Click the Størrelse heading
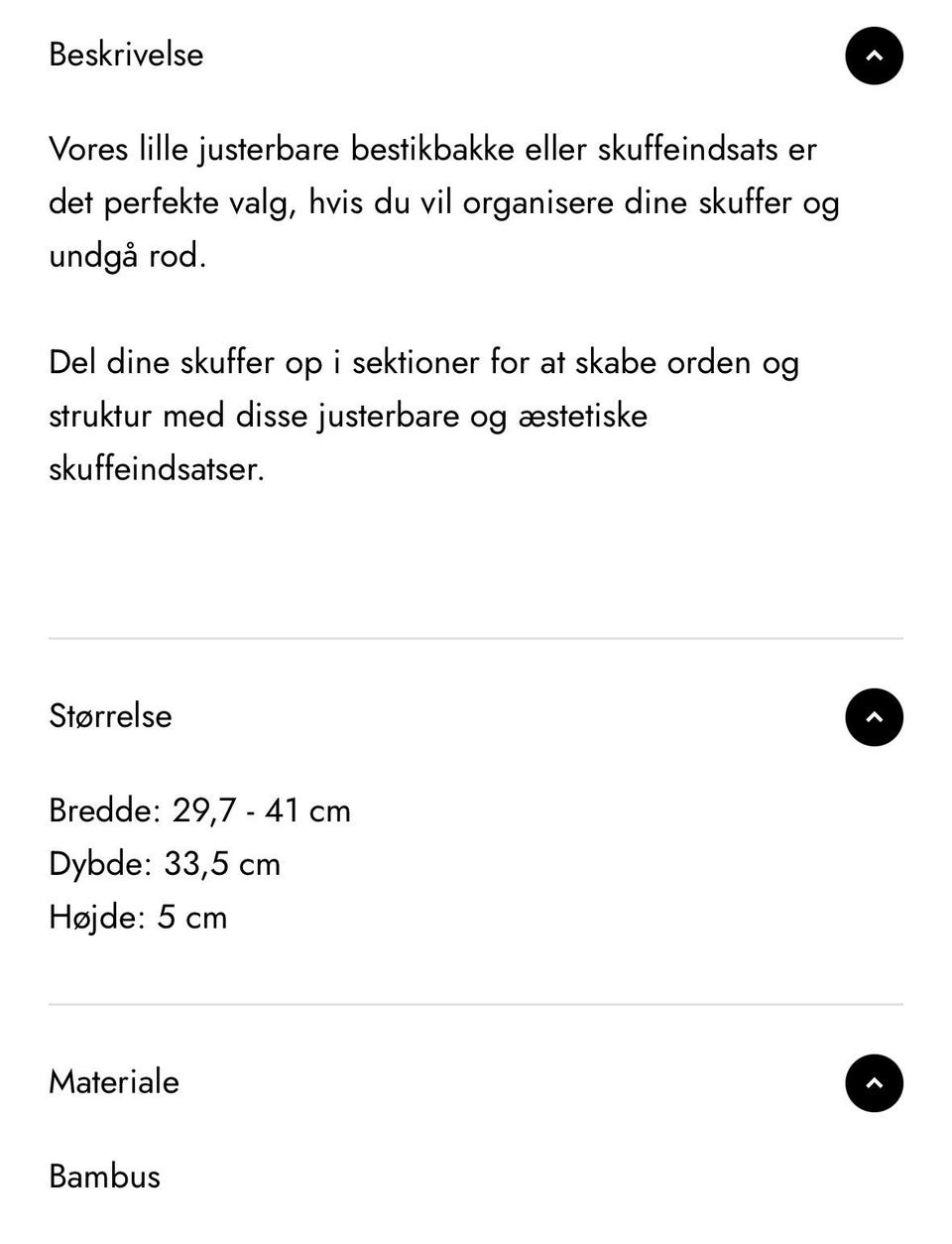The height and width of the screenshot is (1244, 952). point(110,716)
